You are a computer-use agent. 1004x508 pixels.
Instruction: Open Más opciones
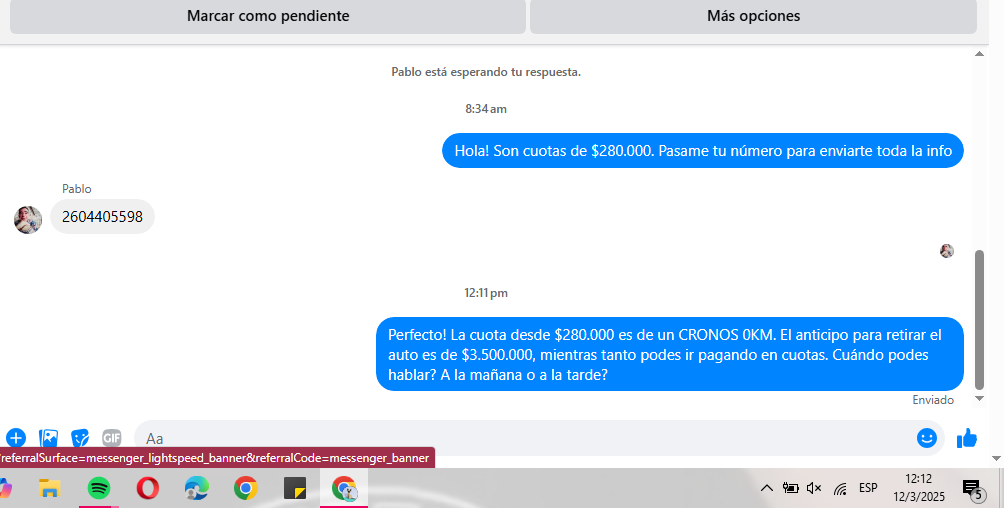752,16
